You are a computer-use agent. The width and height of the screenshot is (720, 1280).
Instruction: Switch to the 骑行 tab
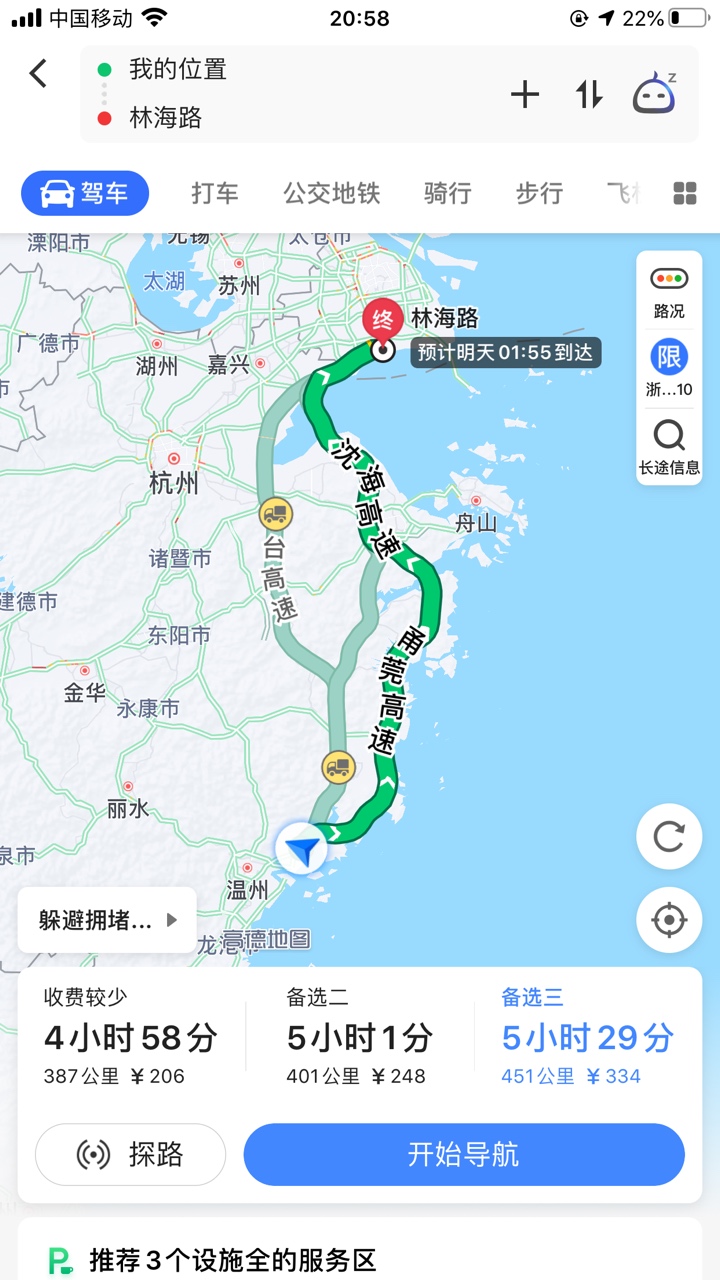(x=447, y=193)
